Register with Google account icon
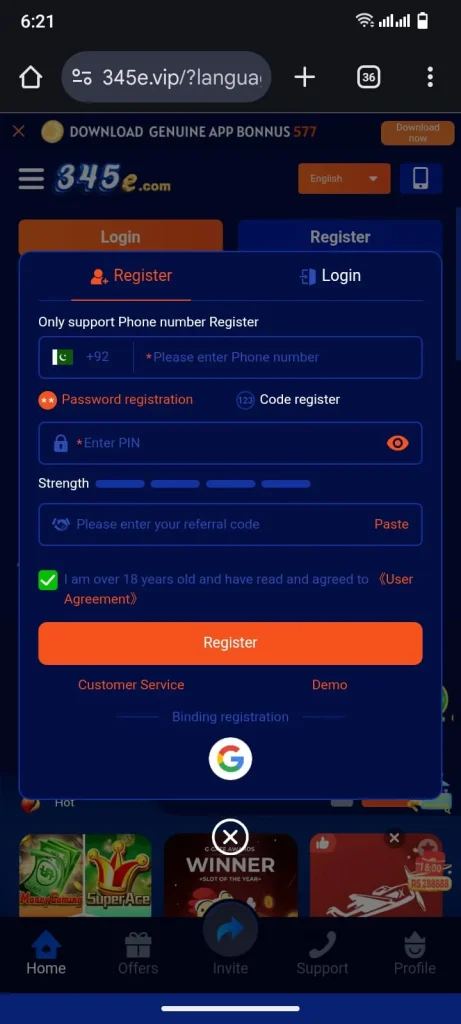Screen dimensions: 461x1024 coord(230,759)
